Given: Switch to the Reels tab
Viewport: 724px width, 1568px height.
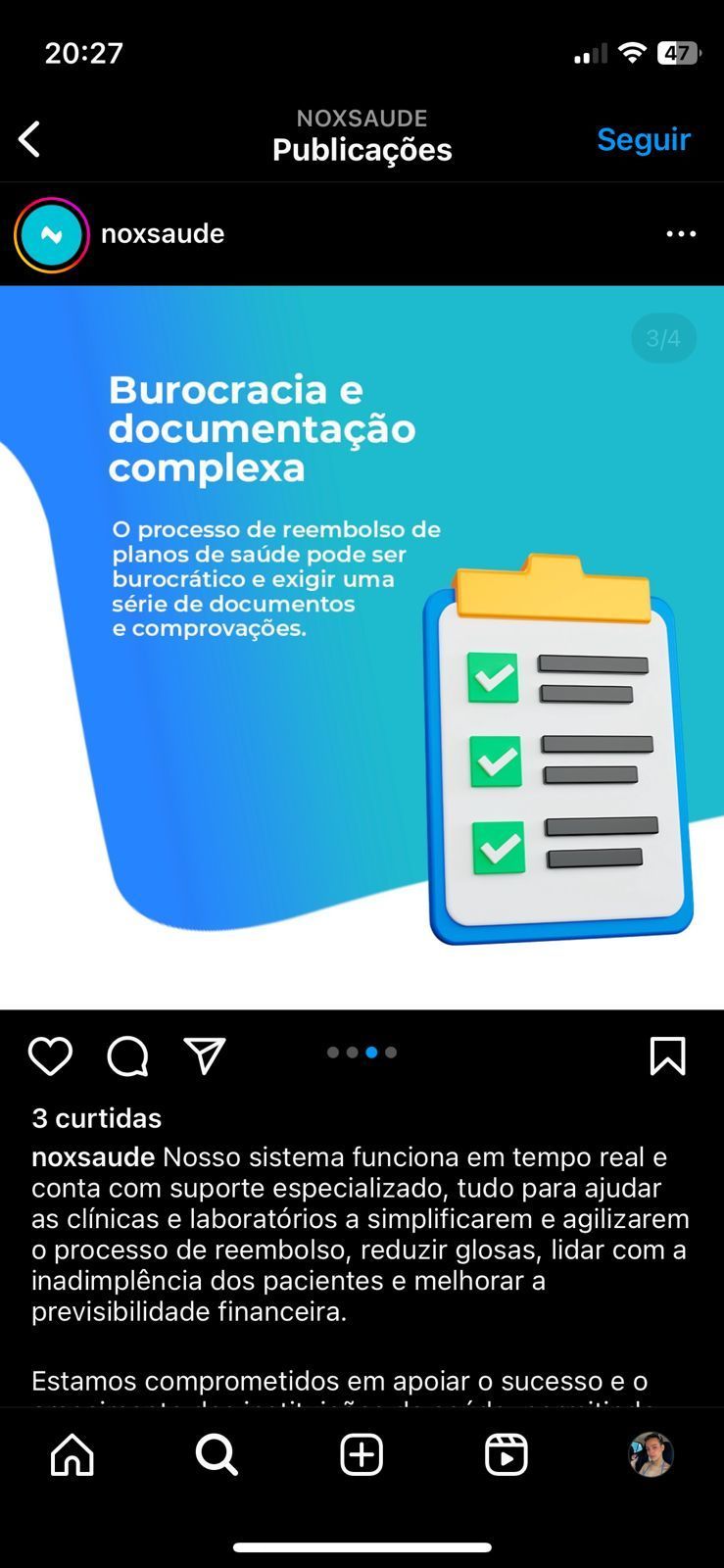Looking at the screenshot, I should click(507, 1455).
